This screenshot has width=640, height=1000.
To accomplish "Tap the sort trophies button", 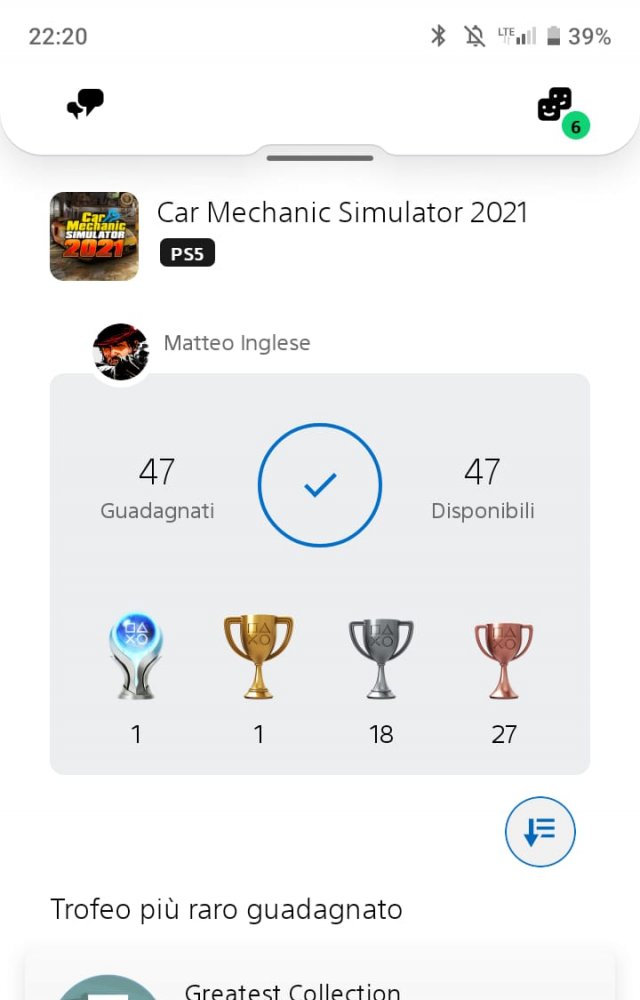I will (x=540, y=831).
